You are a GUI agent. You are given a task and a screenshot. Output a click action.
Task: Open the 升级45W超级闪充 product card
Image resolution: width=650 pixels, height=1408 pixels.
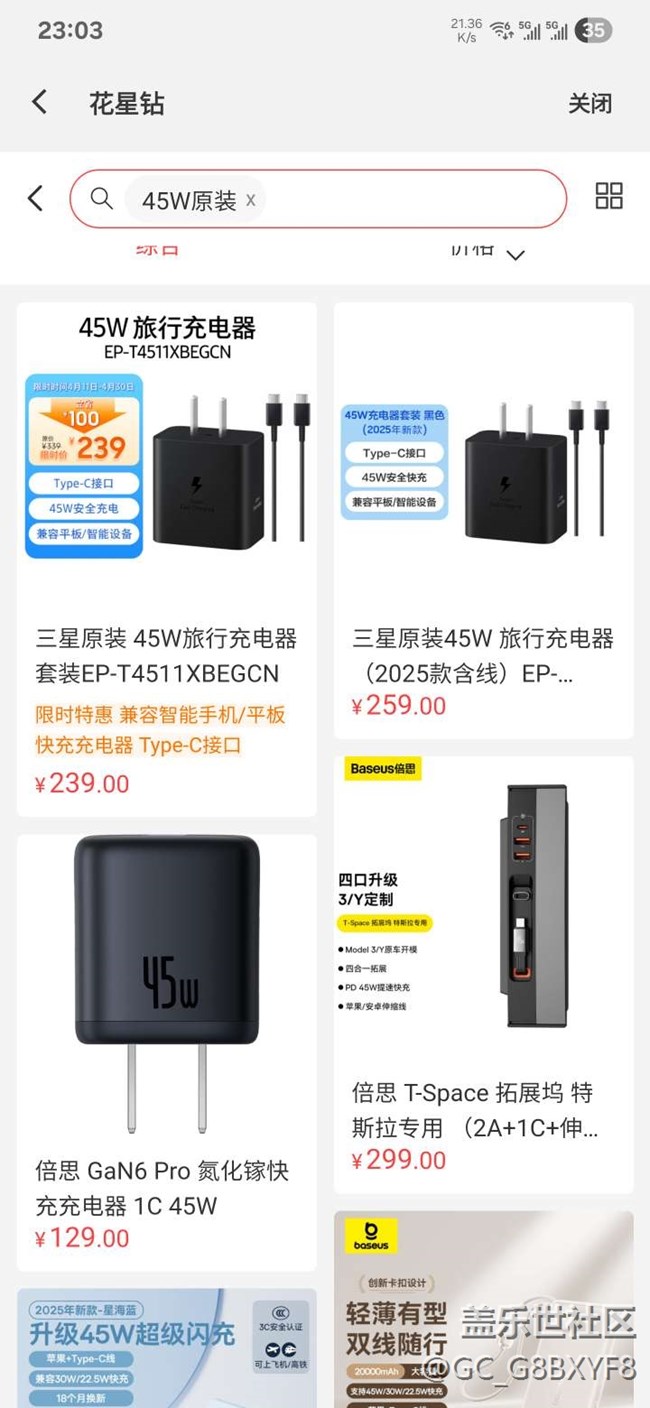[167, 1345]
